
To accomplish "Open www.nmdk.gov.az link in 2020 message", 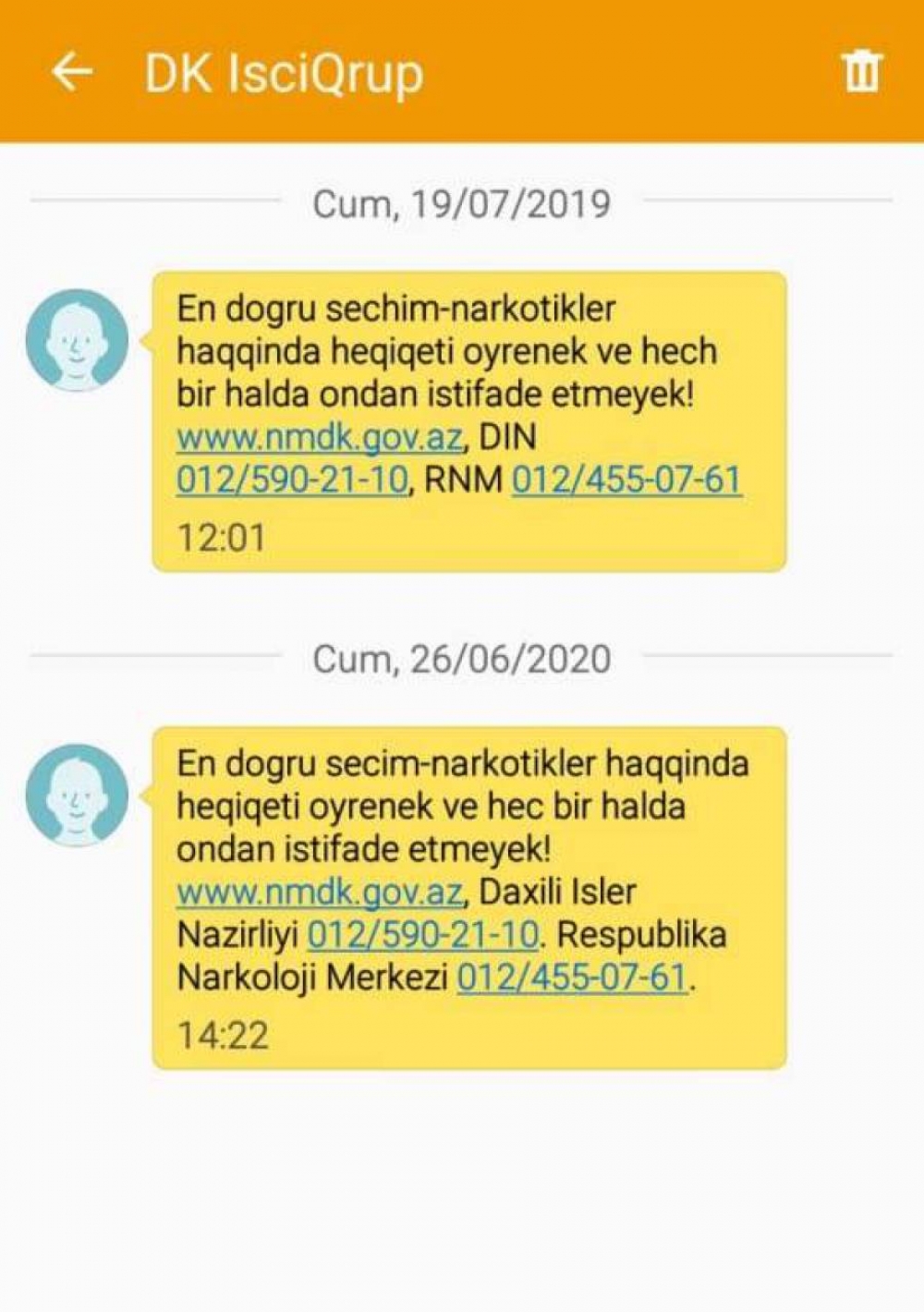I will [319, 892].
